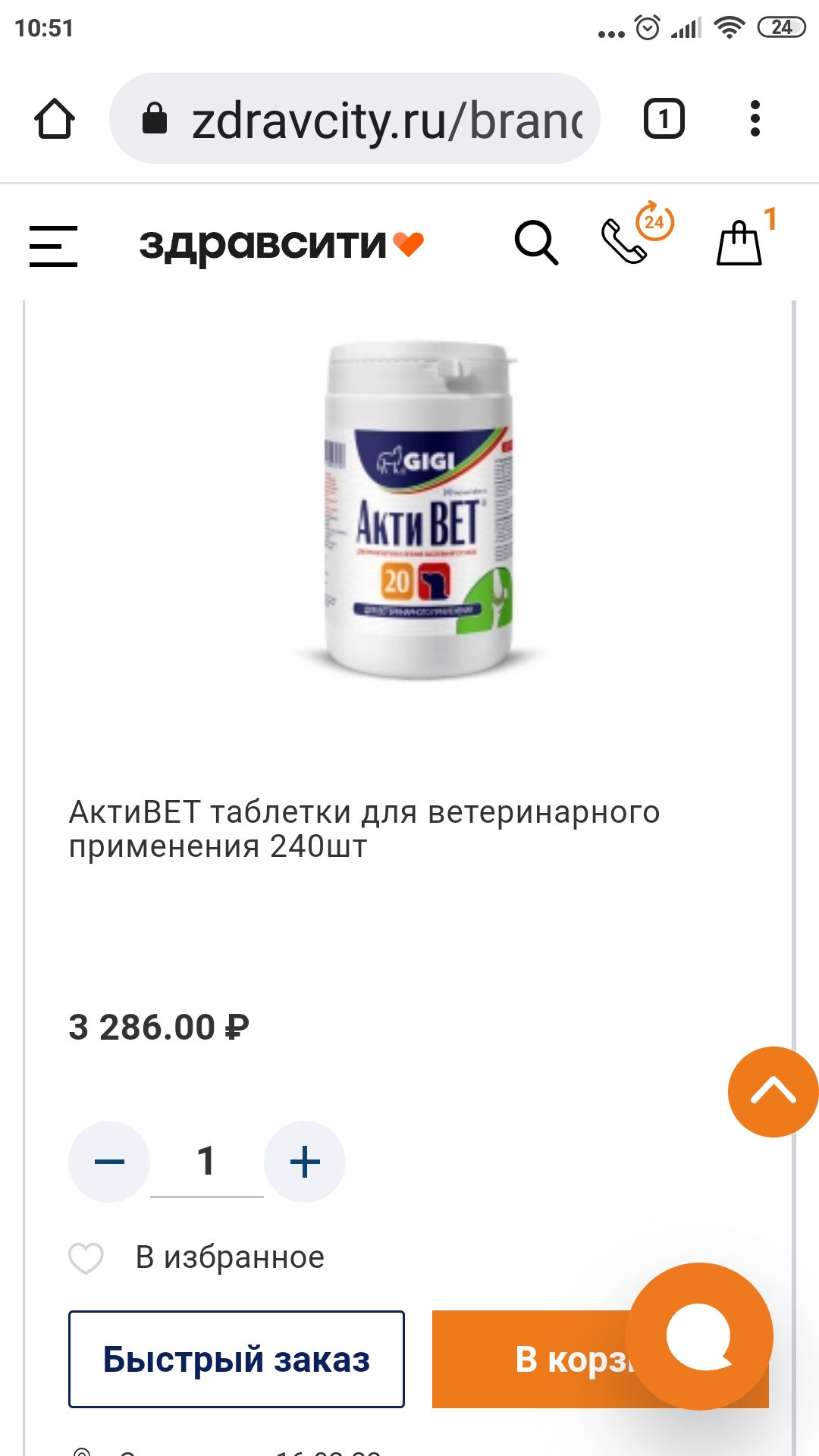Edit the quantity number field
Image resolution: width=819 pixels, height=1456 pixels.
point(206,1163)
